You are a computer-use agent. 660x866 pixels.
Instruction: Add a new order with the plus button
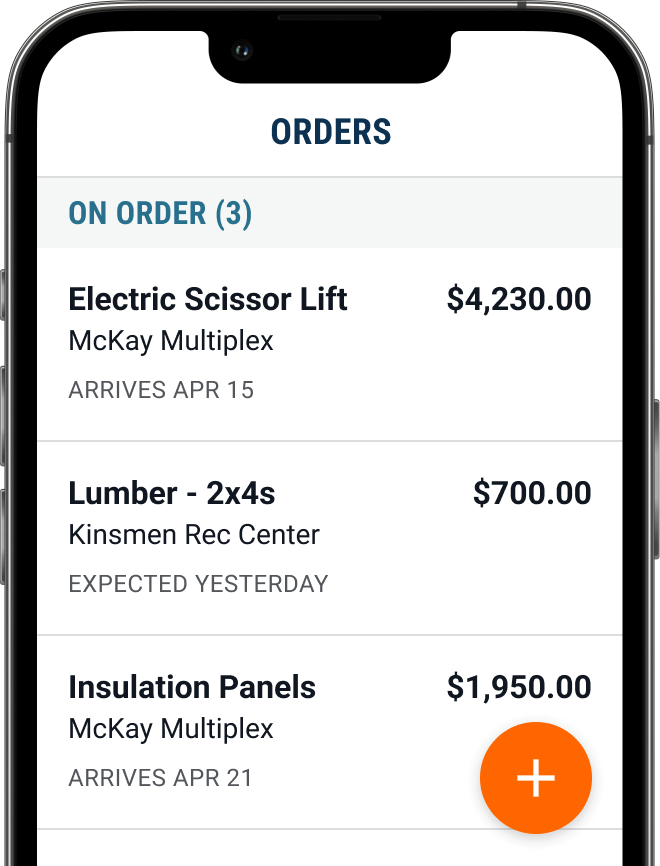536,777
